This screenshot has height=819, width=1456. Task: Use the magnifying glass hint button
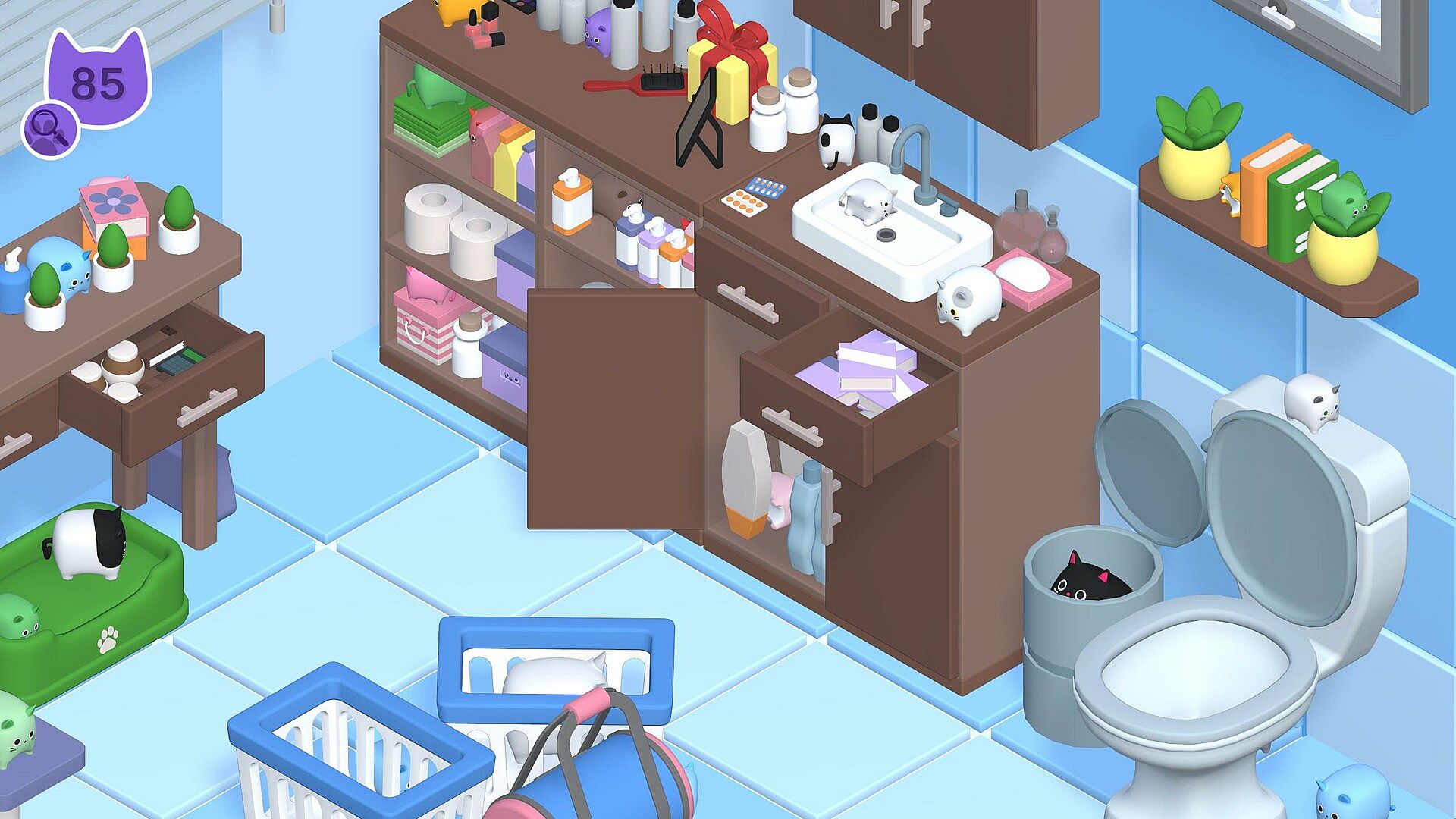point(49,130)
